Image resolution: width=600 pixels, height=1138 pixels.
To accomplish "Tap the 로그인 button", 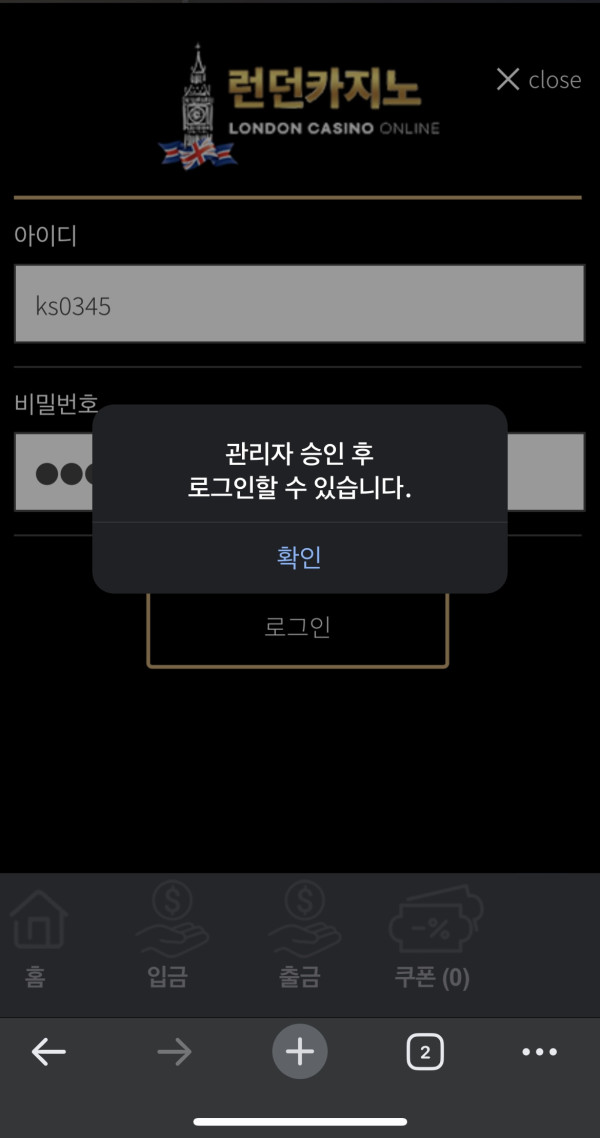I will coord(297,628).
